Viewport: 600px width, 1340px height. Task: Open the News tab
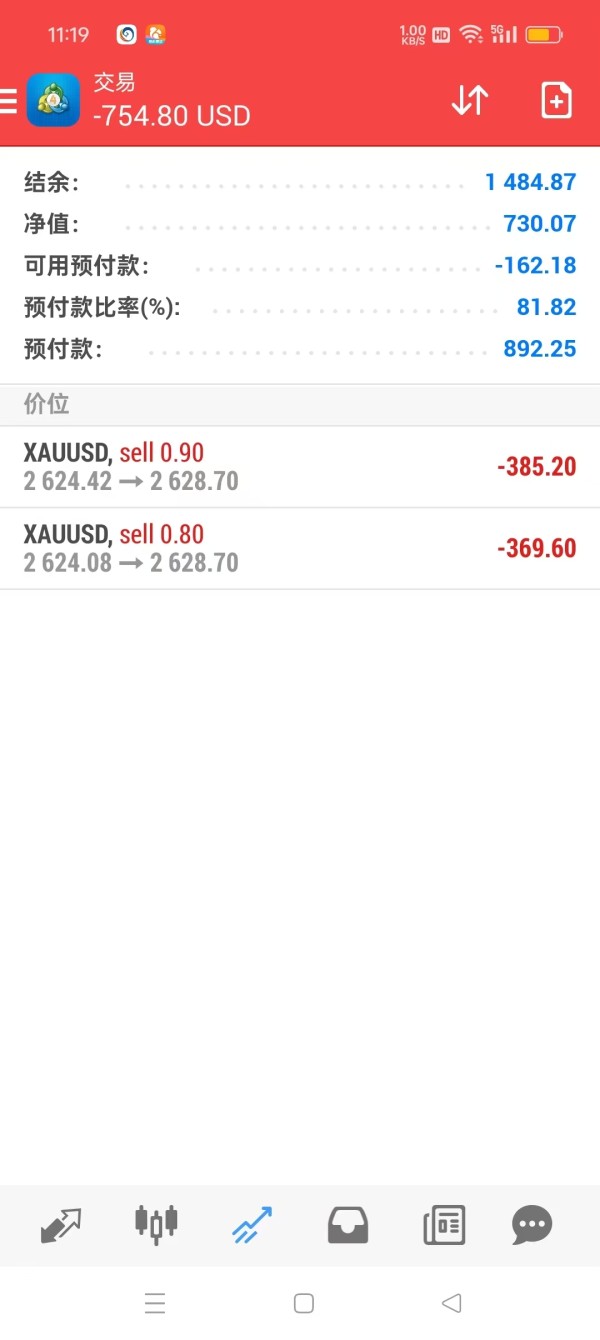pos(444,1225)
